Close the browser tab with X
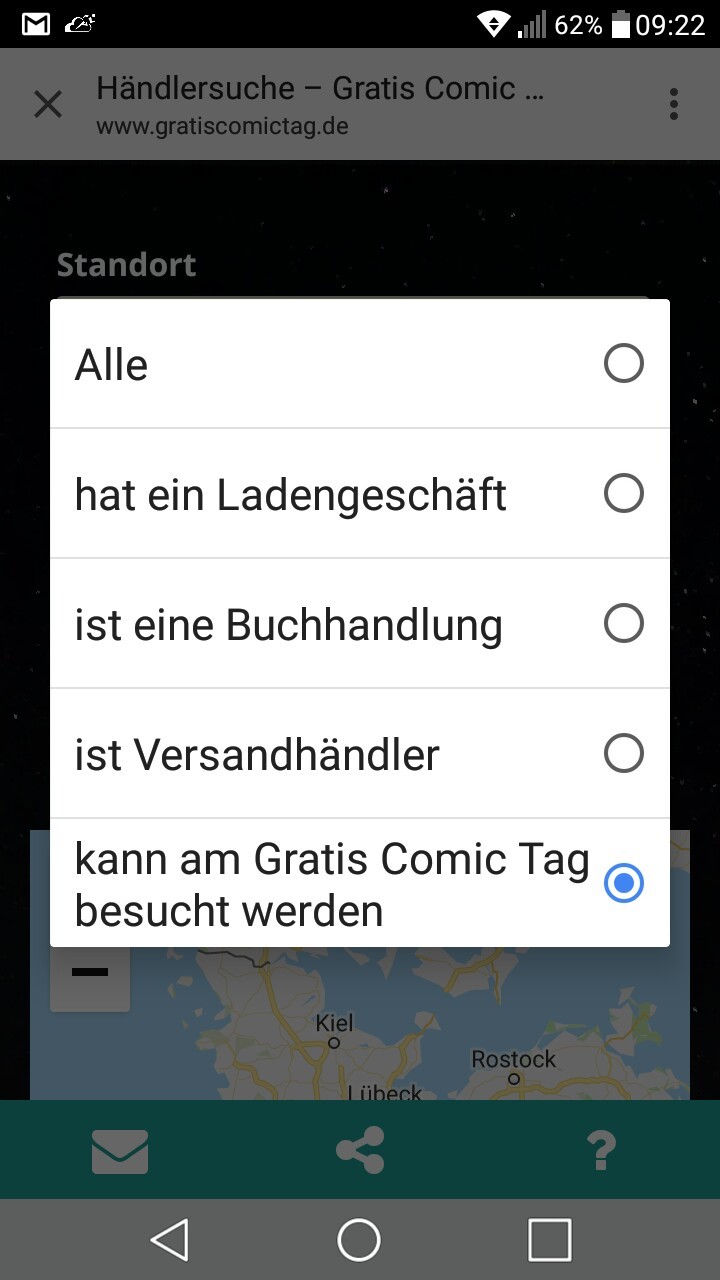 48,104
